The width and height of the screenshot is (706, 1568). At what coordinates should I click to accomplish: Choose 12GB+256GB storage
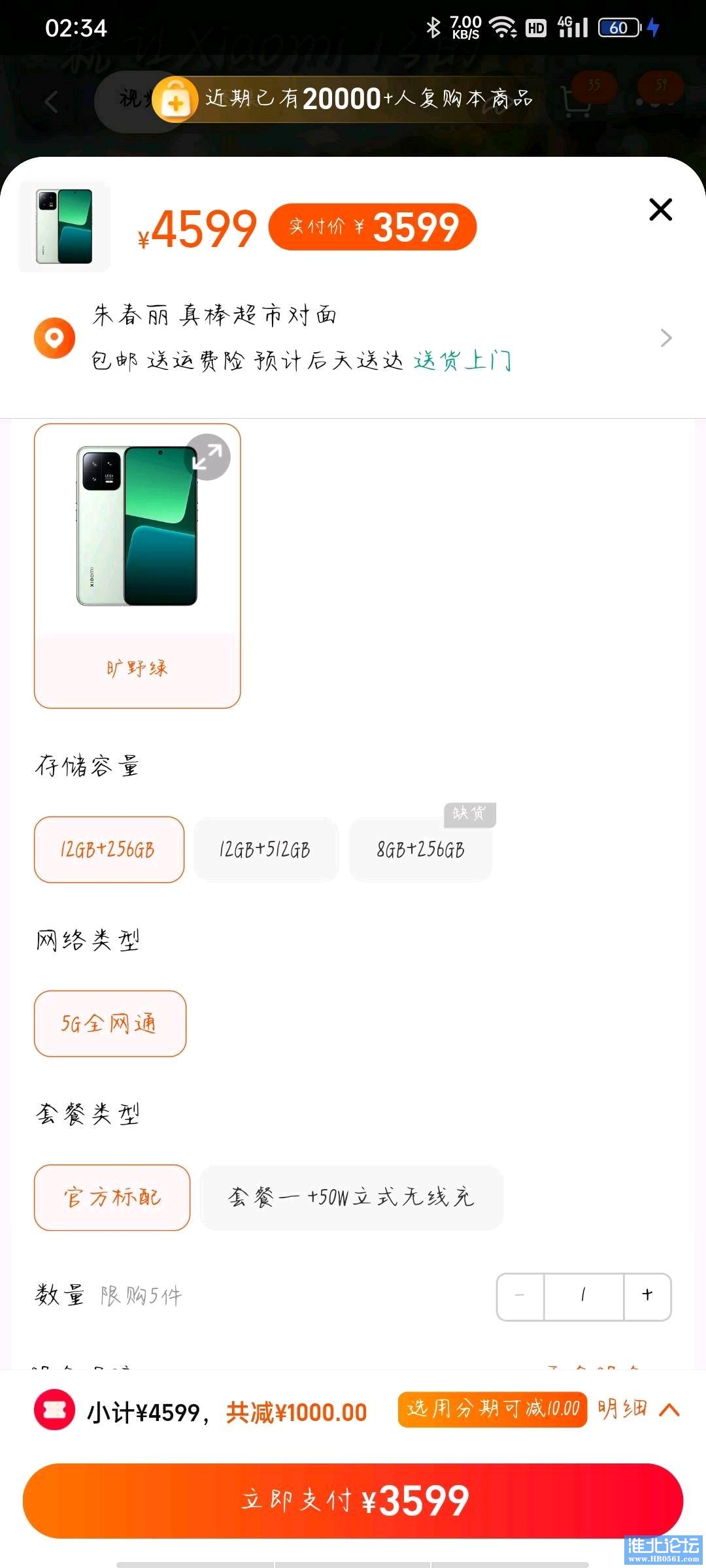pyautogui.click(x=109, y=849)
